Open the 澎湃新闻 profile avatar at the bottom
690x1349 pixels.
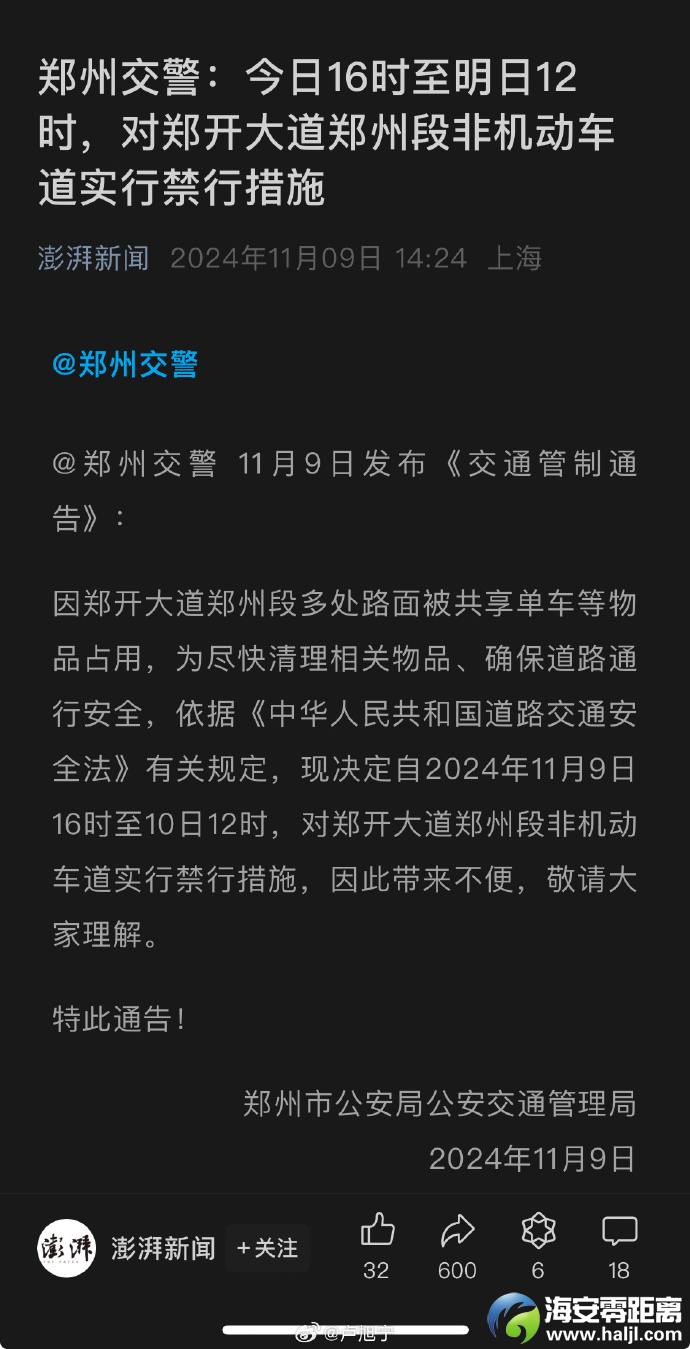[67, 1248]
